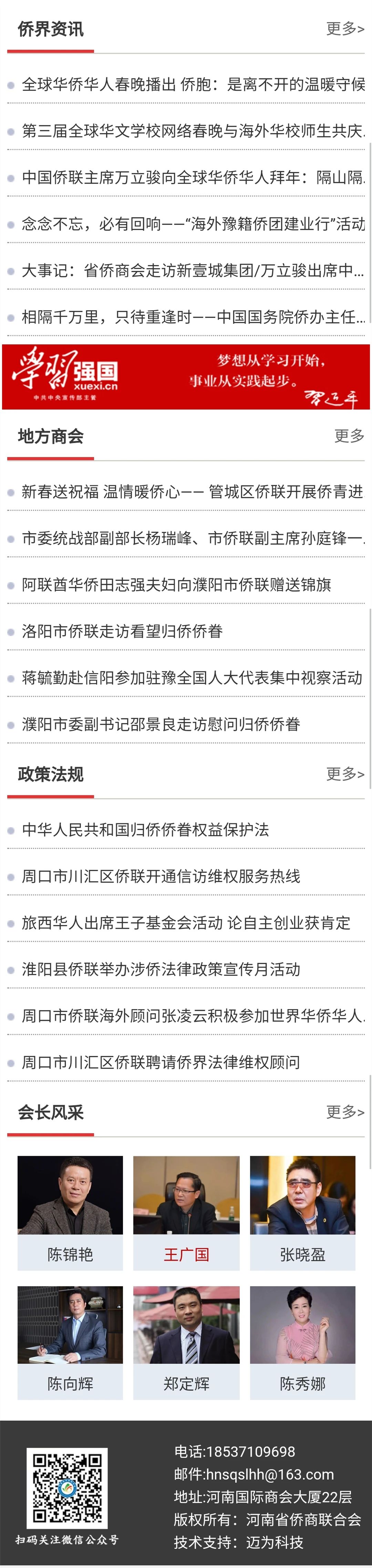Open 洛阳市侨联走访看望归侨侨眷
372x1568 pixels.
point(122,631)
